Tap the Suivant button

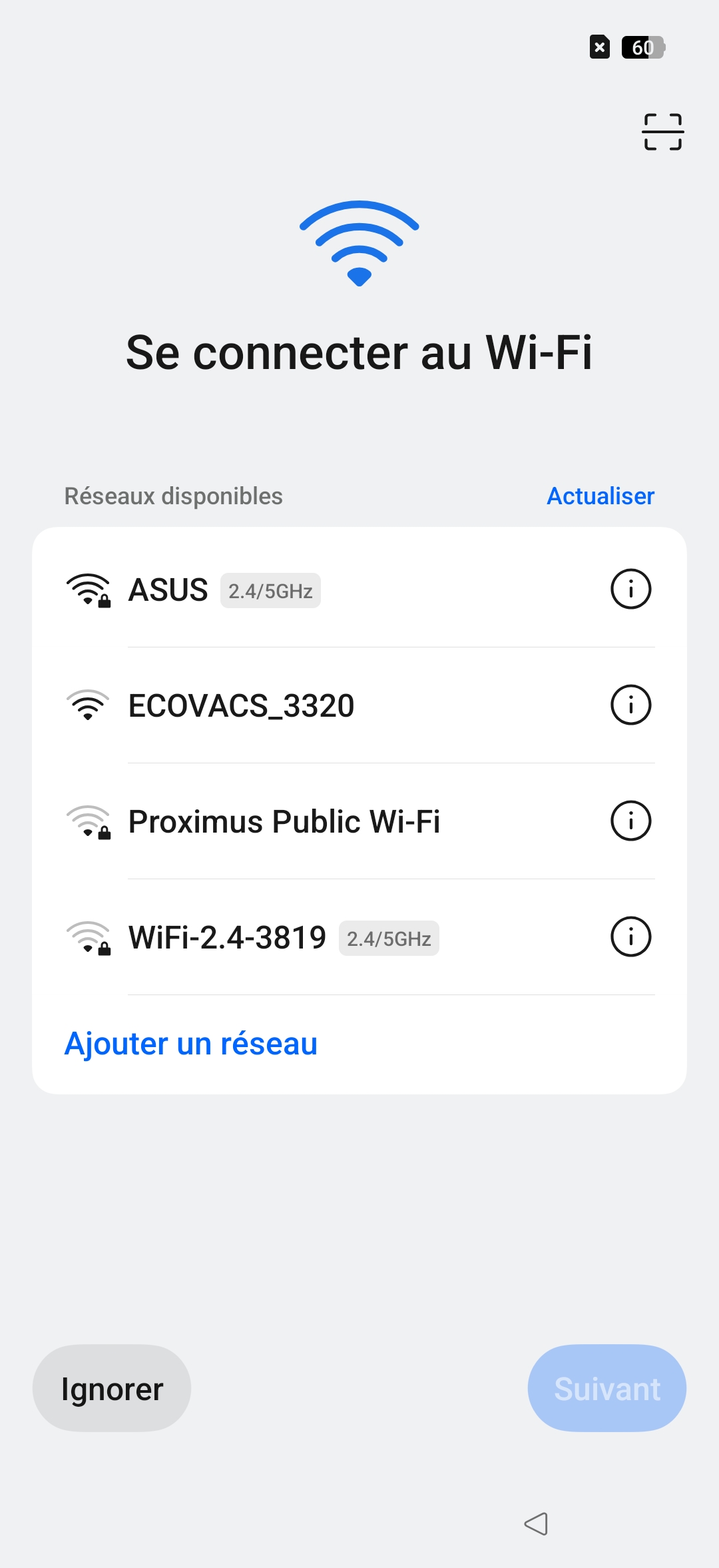tap(606, 1388)
